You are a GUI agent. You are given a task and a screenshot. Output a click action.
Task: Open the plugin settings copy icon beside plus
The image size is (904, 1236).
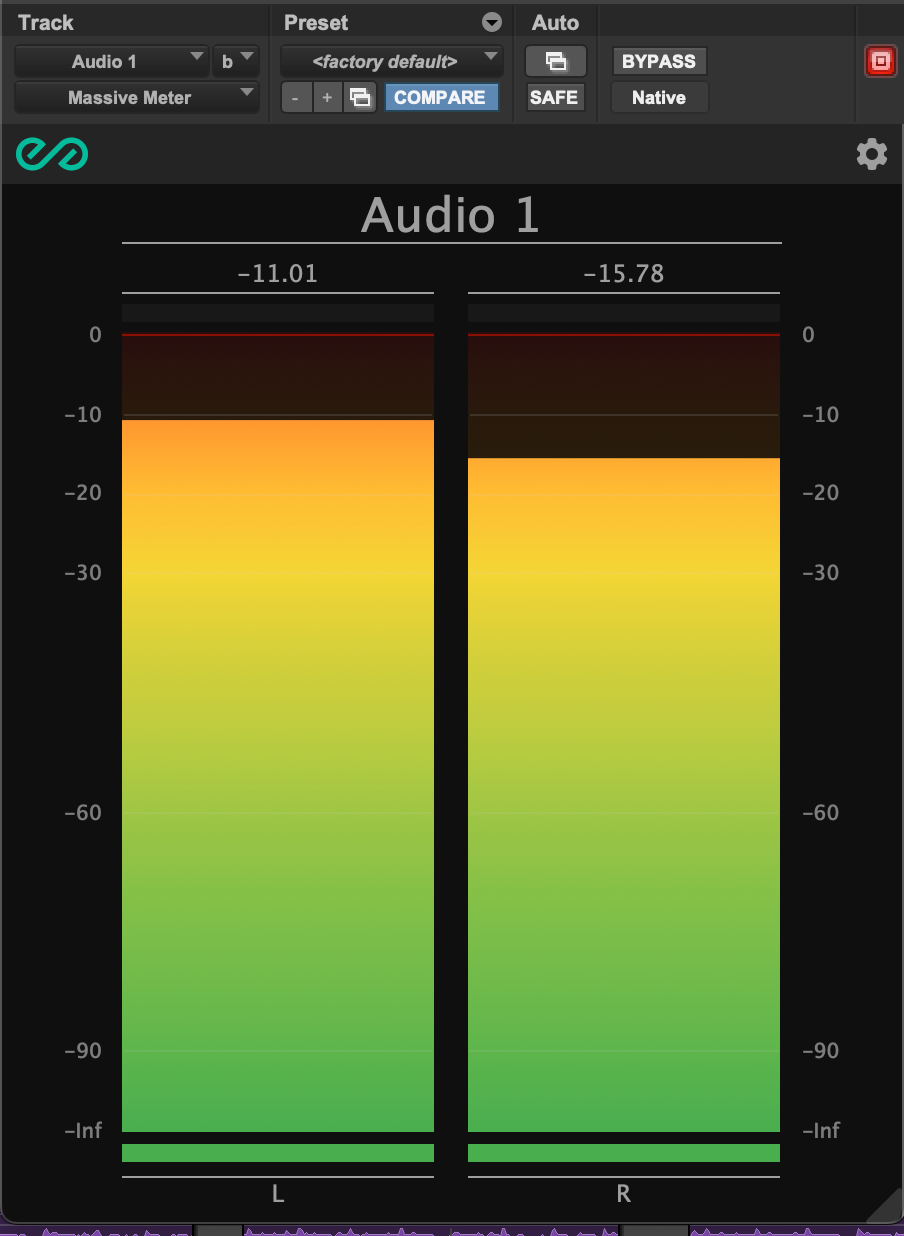click(360, 98)
